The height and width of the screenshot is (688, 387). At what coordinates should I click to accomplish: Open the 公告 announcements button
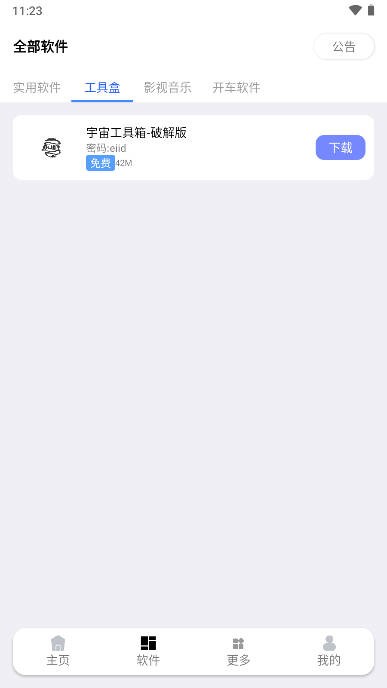(x=344, y=47)
